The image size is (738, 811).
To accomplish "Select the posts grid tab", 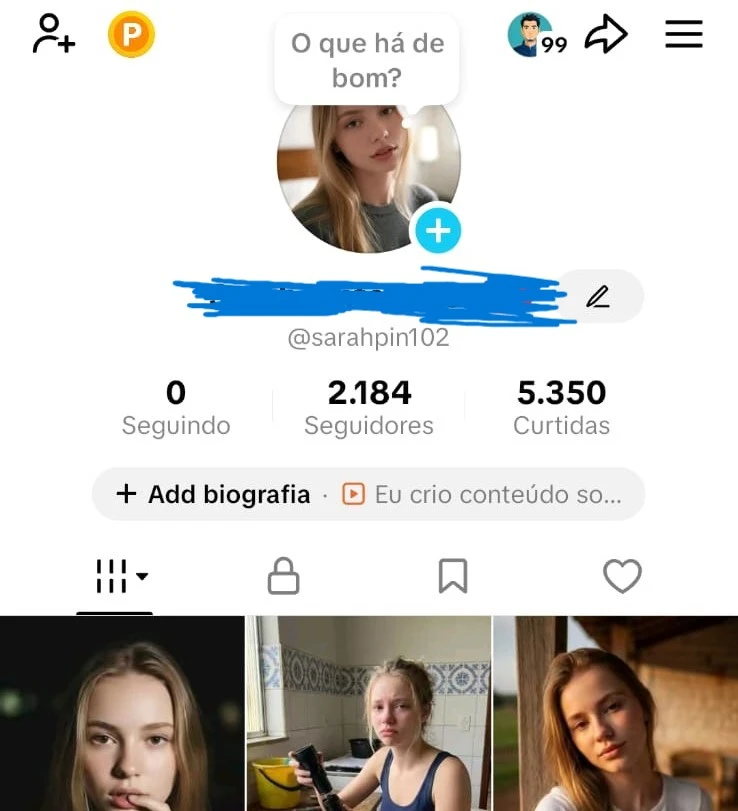I will pos(114,576).
